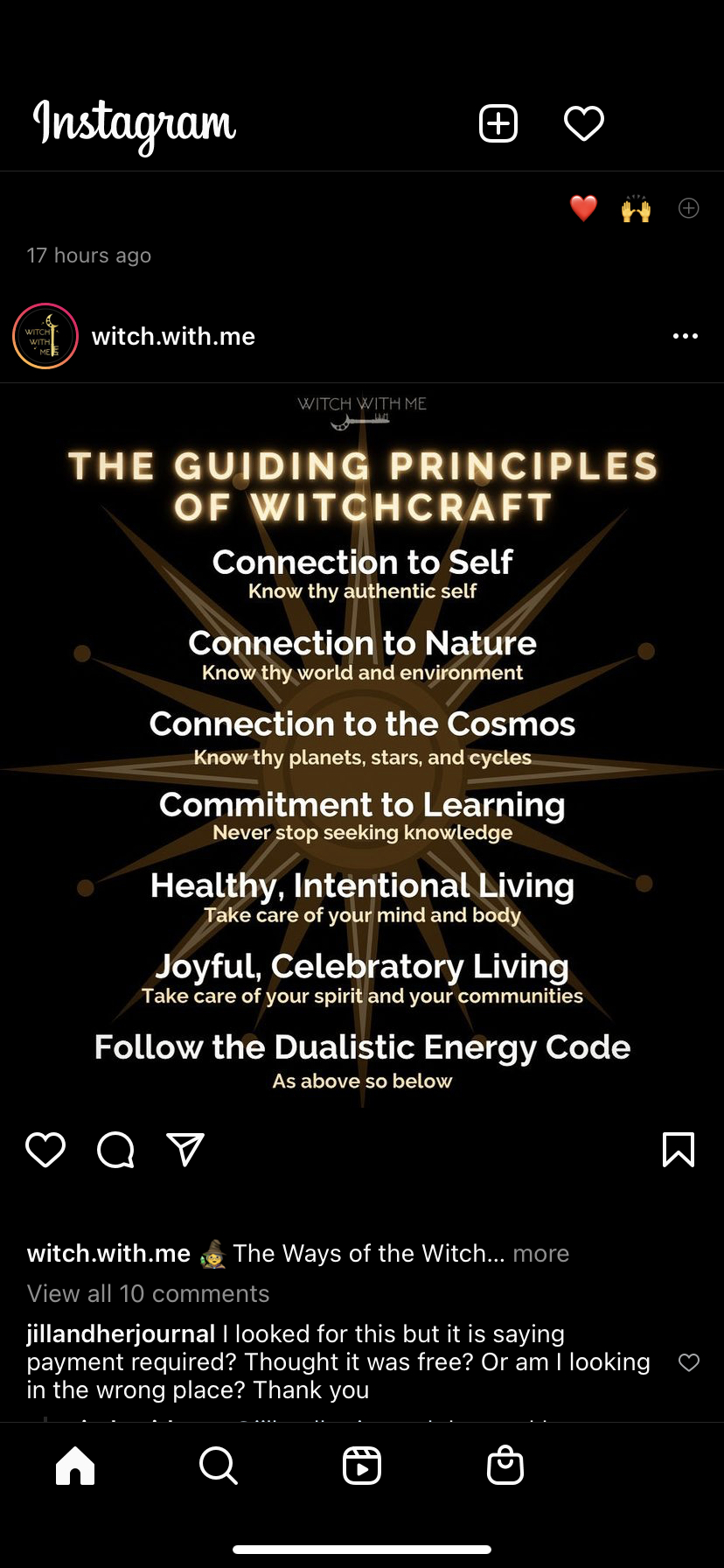Open witch.with.me profile from post header
This screenshot has width=724, height=1568.
pos(173,336)
